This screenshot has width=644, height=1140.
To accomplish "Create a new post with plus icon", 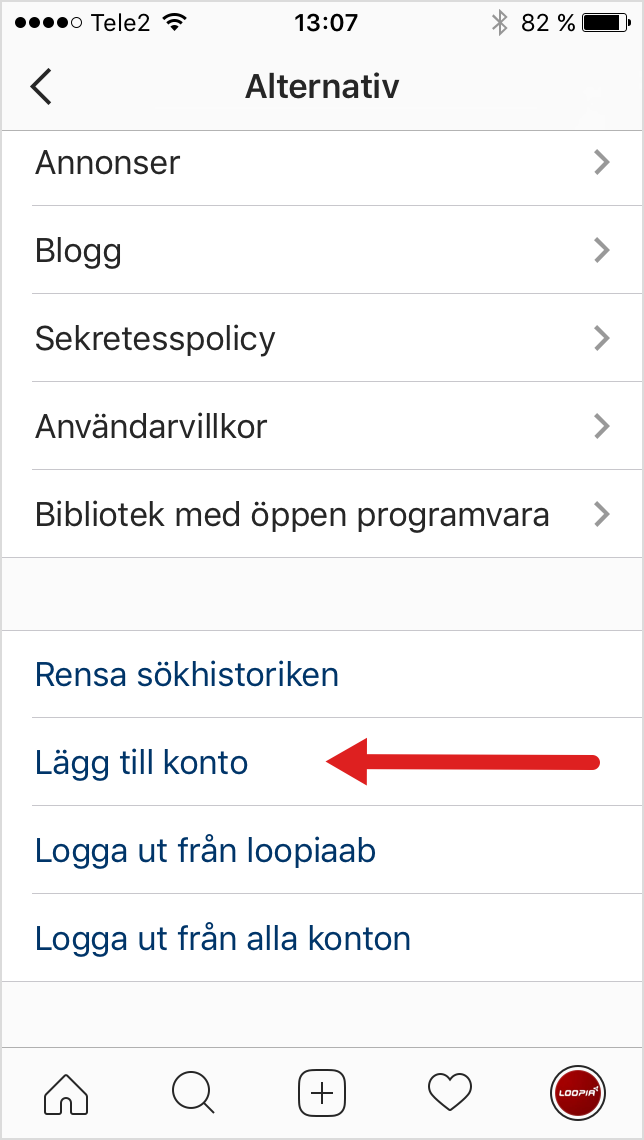I will 322,1093.
